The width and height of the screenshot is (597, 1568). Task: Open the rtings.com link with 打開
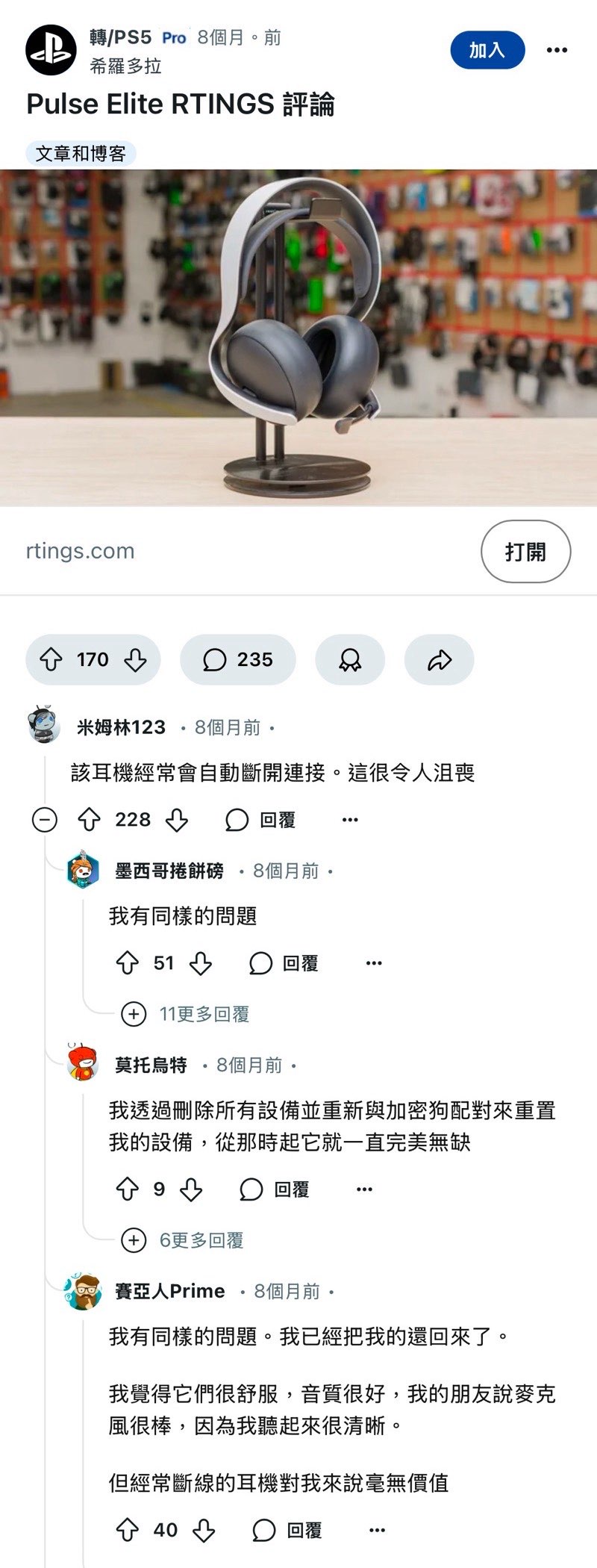click(x=525, y=552)
